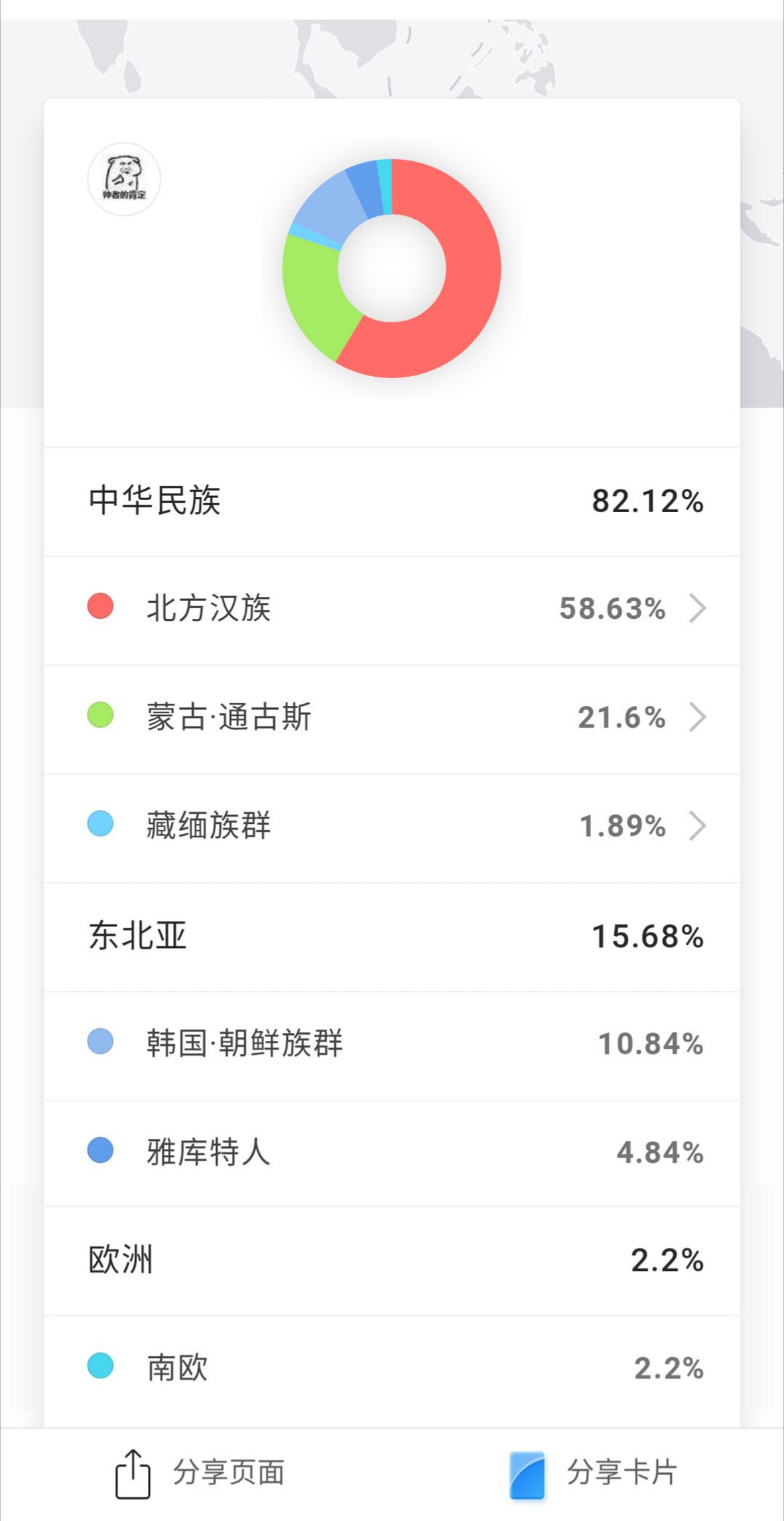This screenshot has height=1521, width=784.
Task: Tap the profile avatar above the chart
Action: (x=124, y=180)
